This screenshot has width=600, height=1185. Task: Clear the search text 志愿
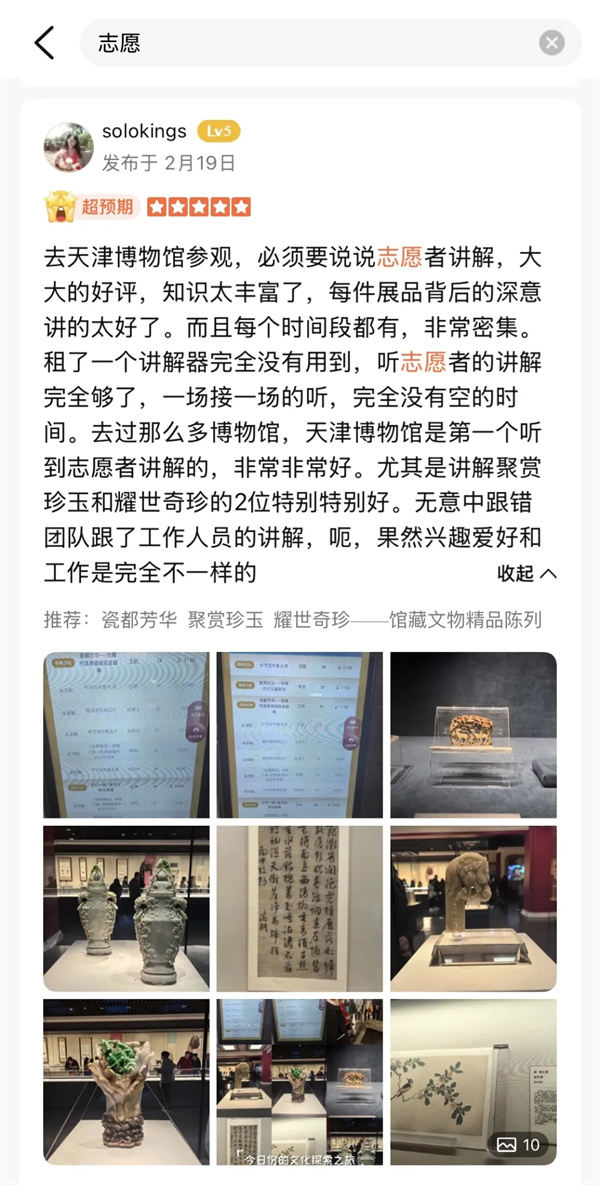pos(552,43)
